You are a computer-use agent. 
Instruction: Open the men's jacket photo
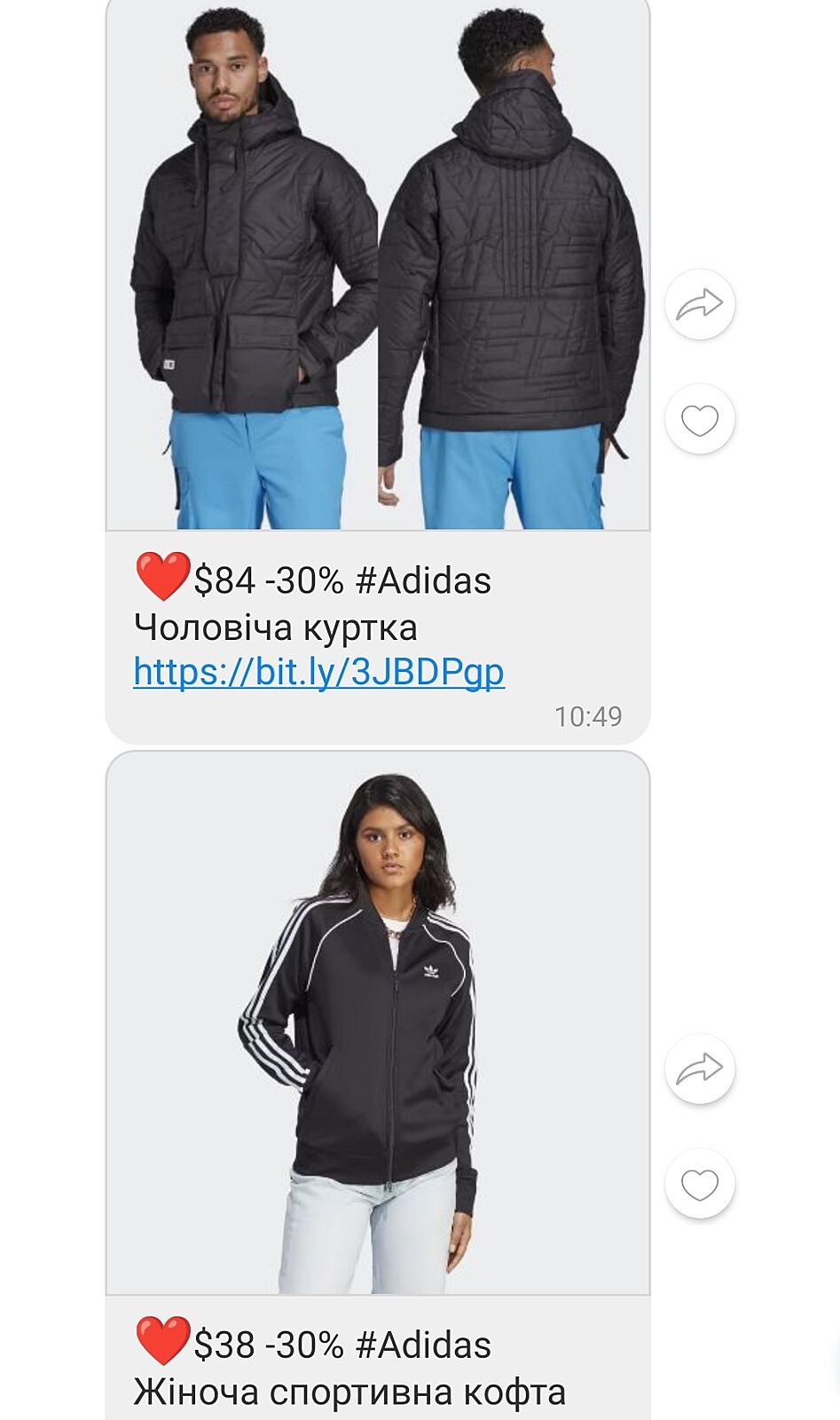pyautogui.click(x=378, y=266)
